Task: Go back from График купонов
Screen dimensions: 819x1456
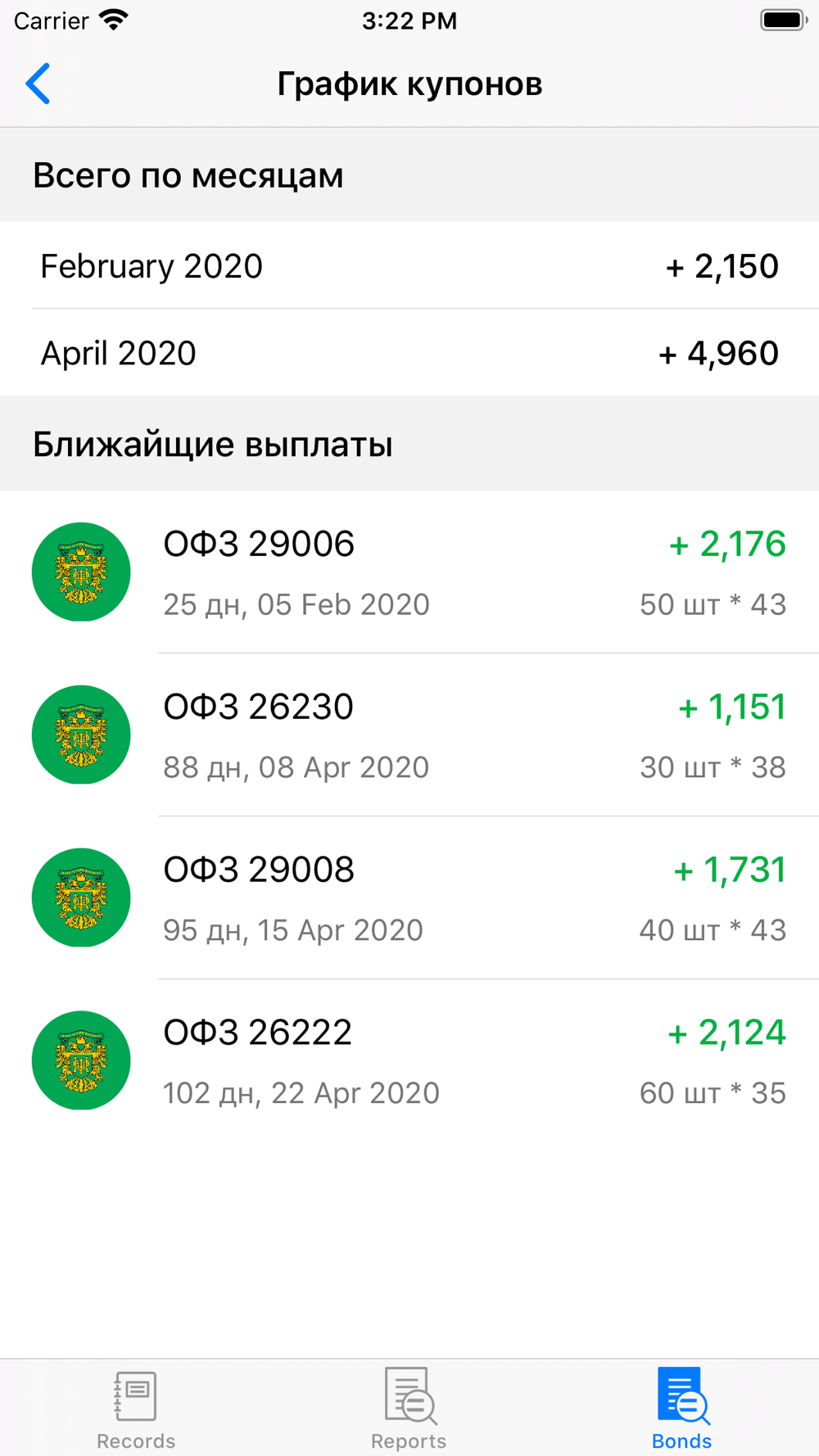Action: 38,84
